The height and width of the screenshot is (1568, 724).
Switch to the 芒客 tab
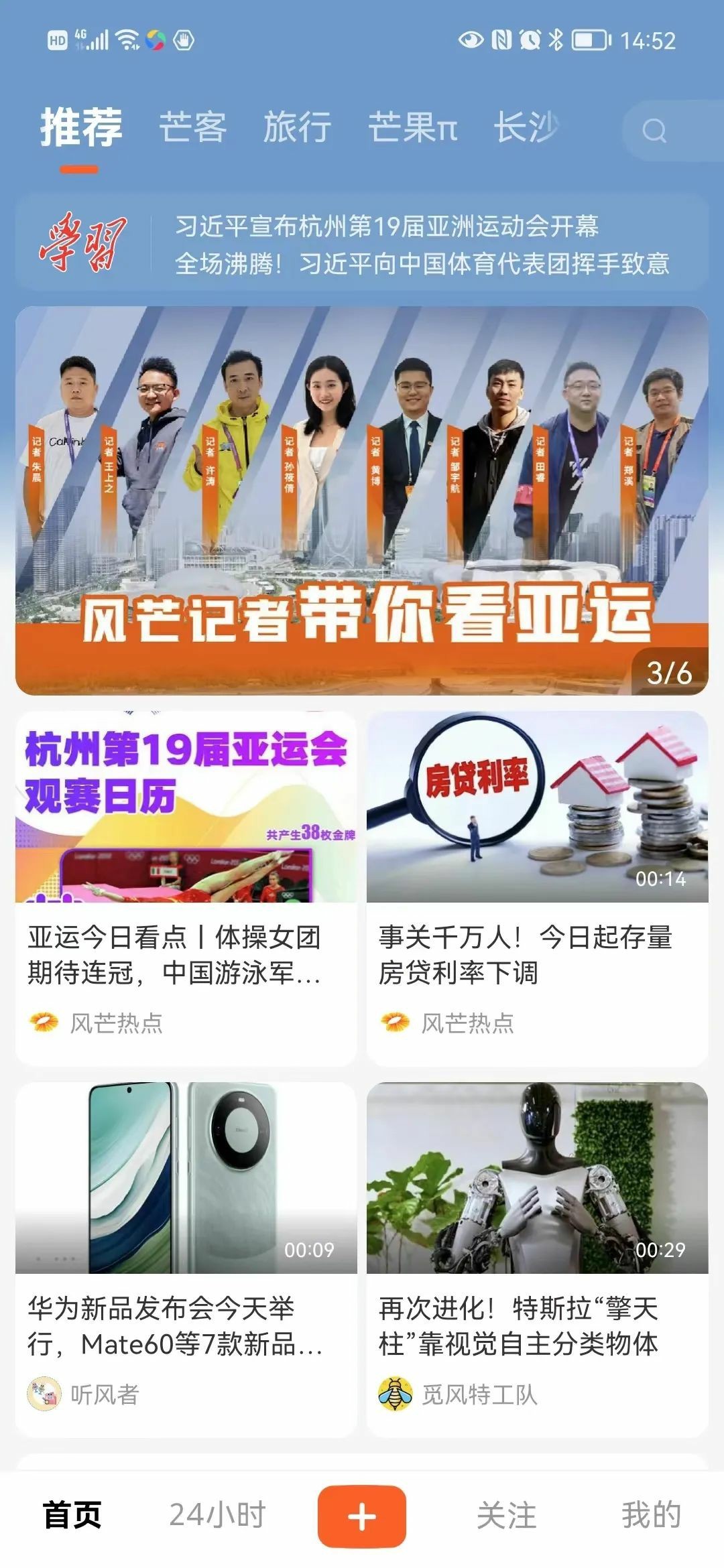tap(192, 127)
